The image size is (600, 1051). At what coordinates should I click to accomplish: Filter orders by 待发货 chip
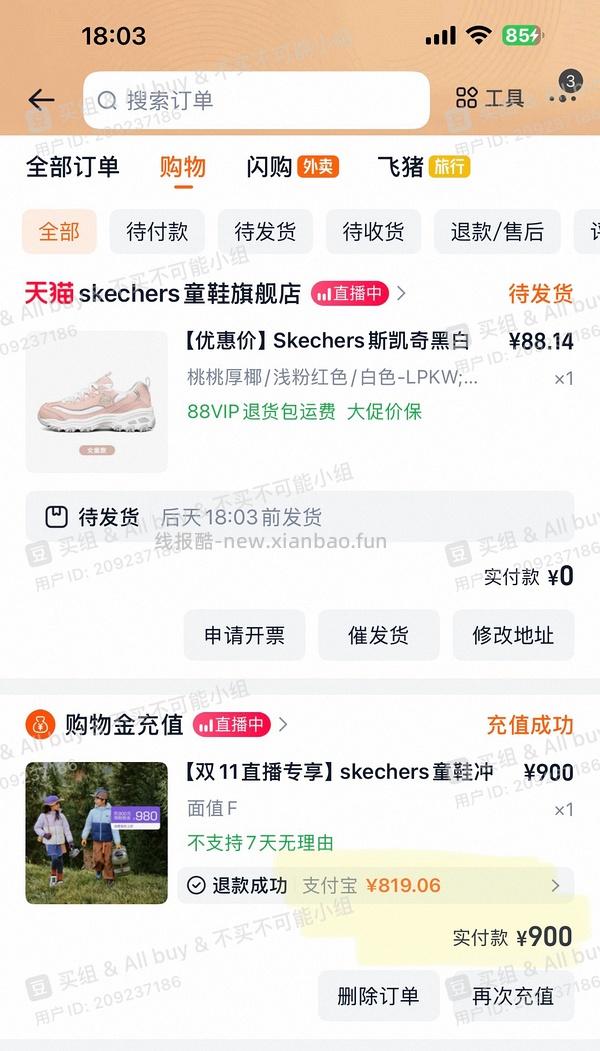pos(265,232)
